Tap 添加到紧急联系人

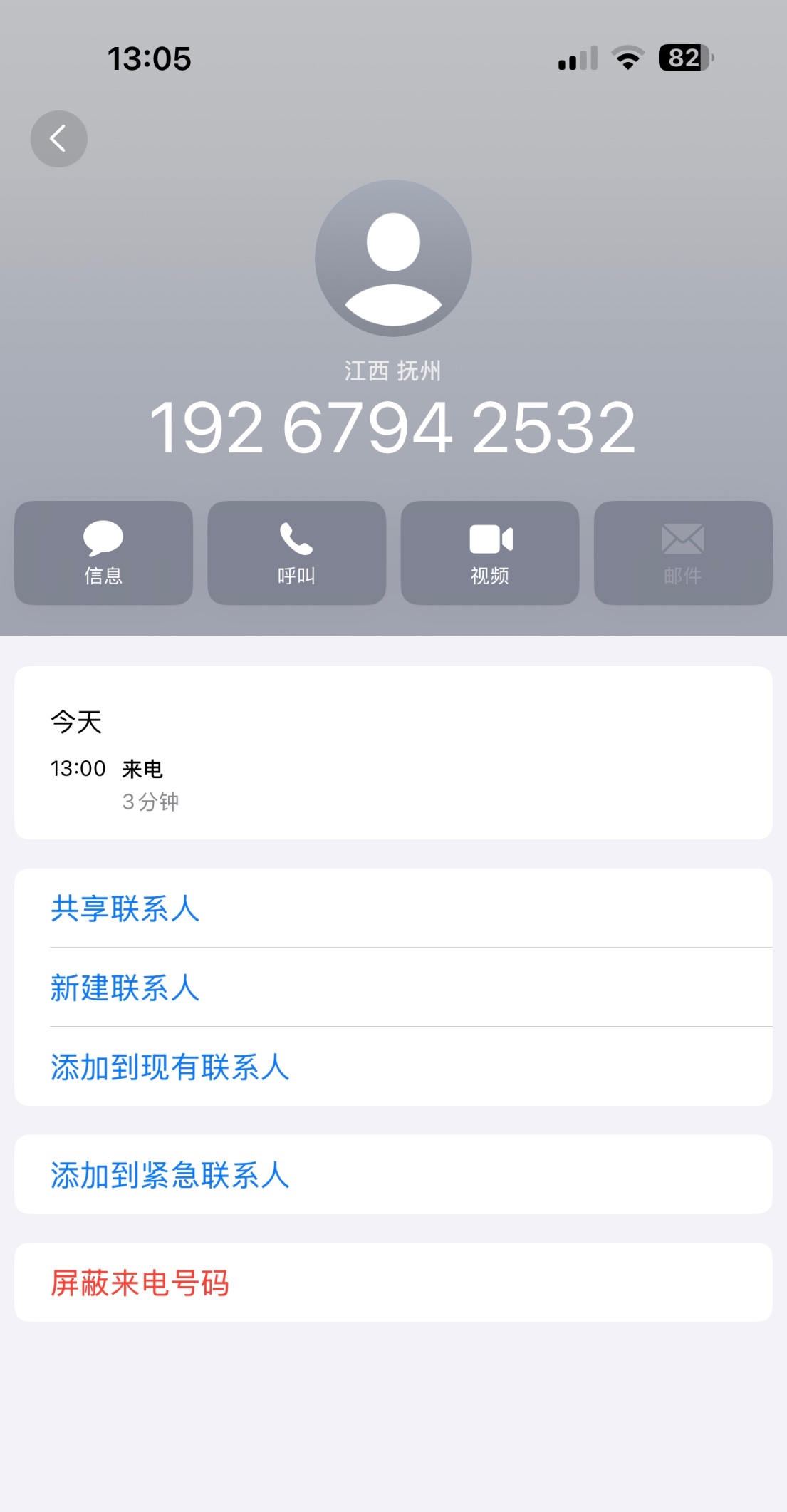170,1175
